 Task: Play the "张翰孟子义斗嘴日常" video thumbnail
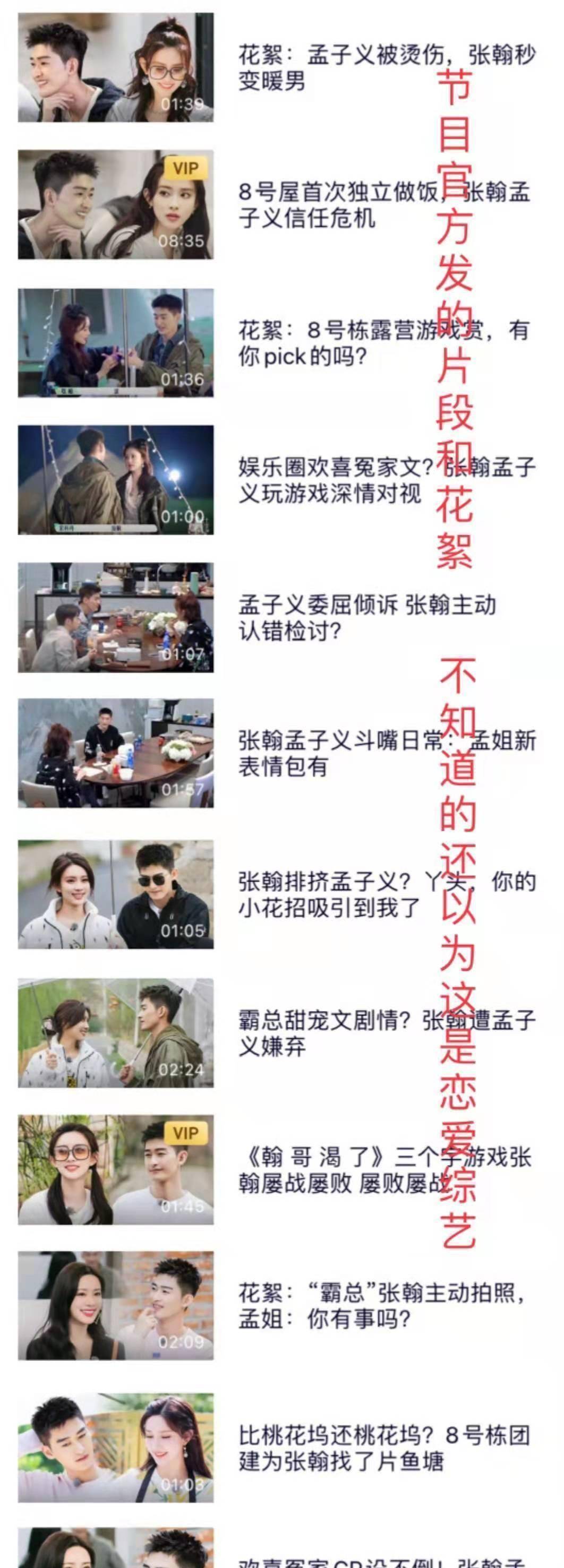tap(116, 752)
